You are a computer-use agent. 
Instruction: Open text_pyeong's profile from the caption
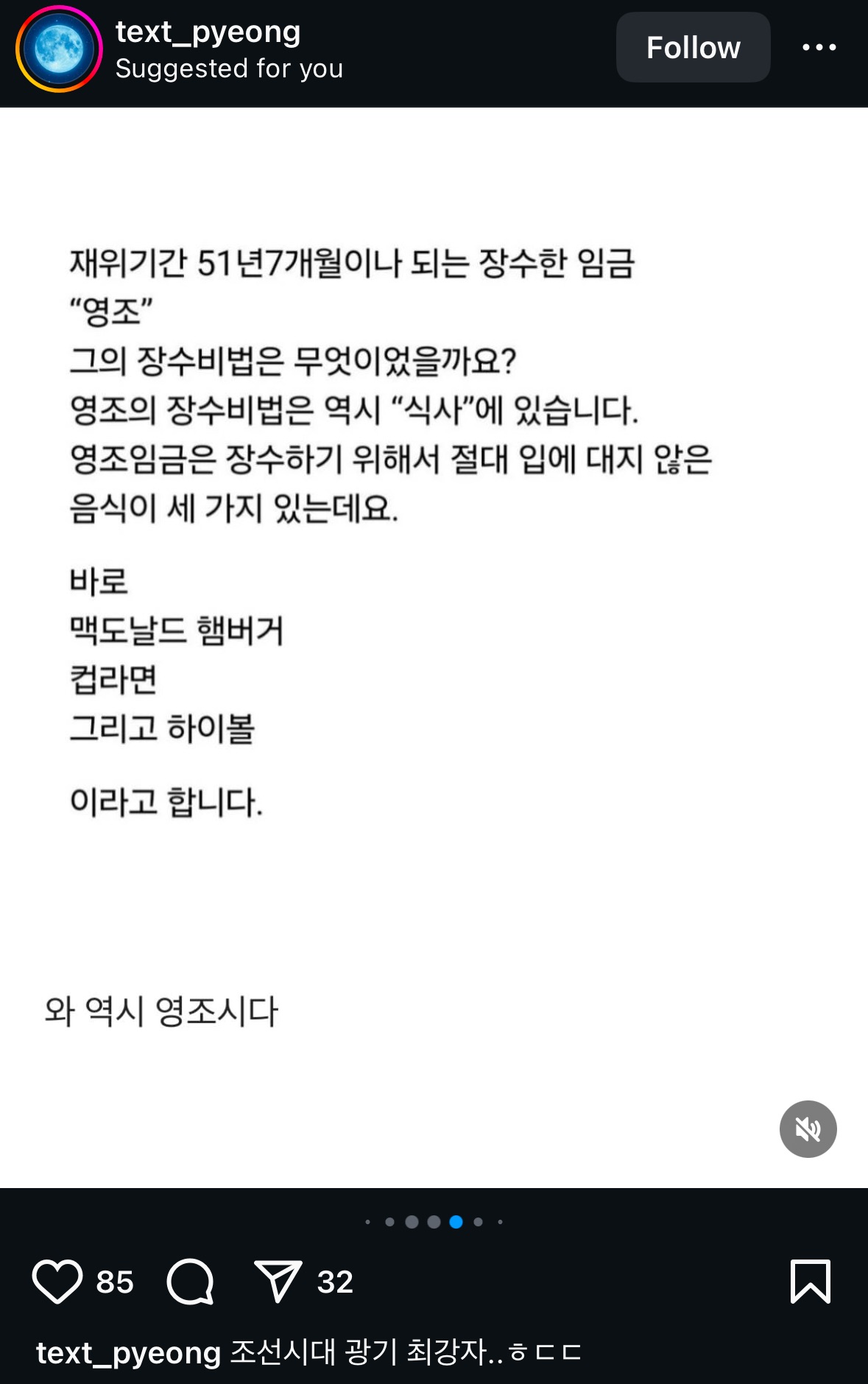pyautogui.click(x=129, y=1352)
